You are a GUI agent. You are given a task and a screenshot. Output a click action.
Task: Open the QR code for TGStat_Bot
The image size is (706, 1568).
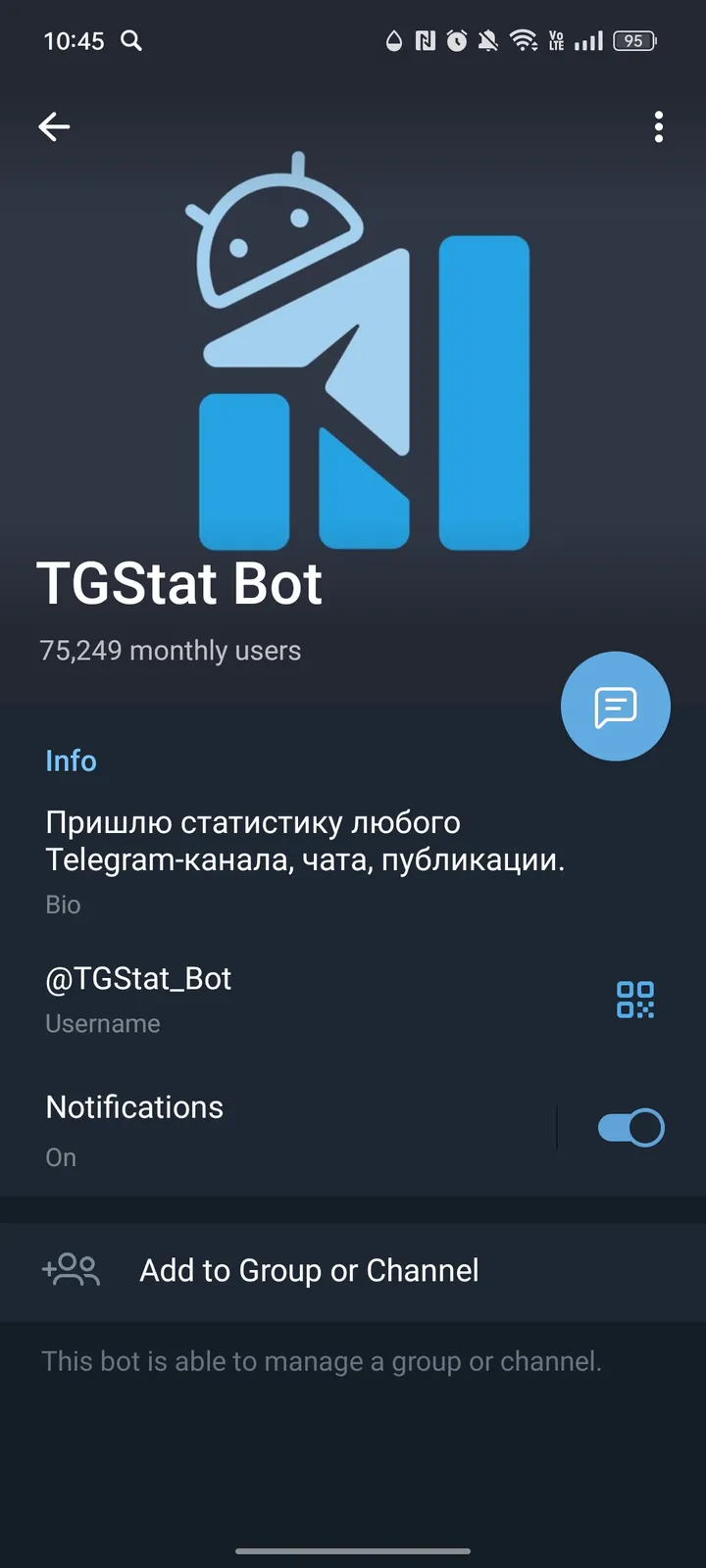coord(634,1001)
